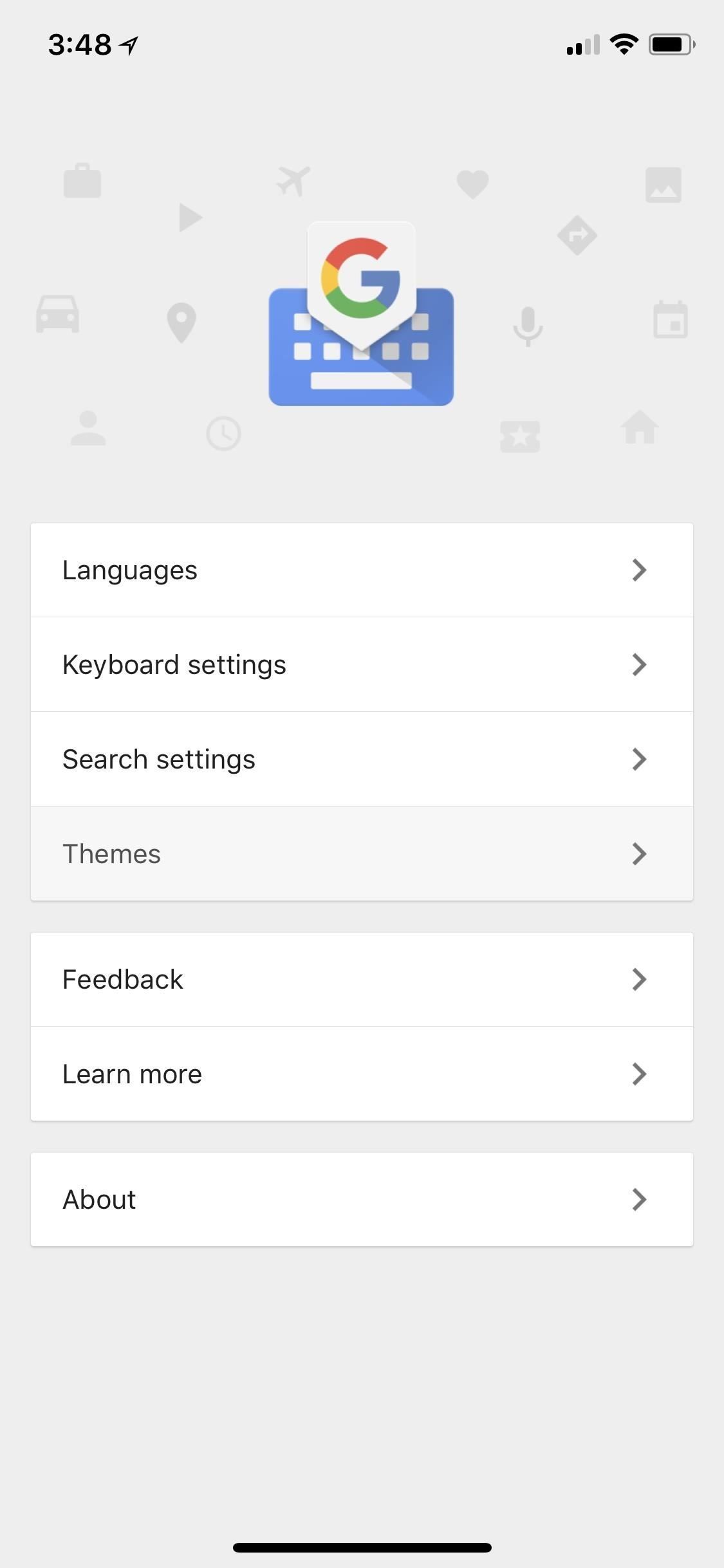
Task: Tap the faded airplane icon
Action: [293, 181]
